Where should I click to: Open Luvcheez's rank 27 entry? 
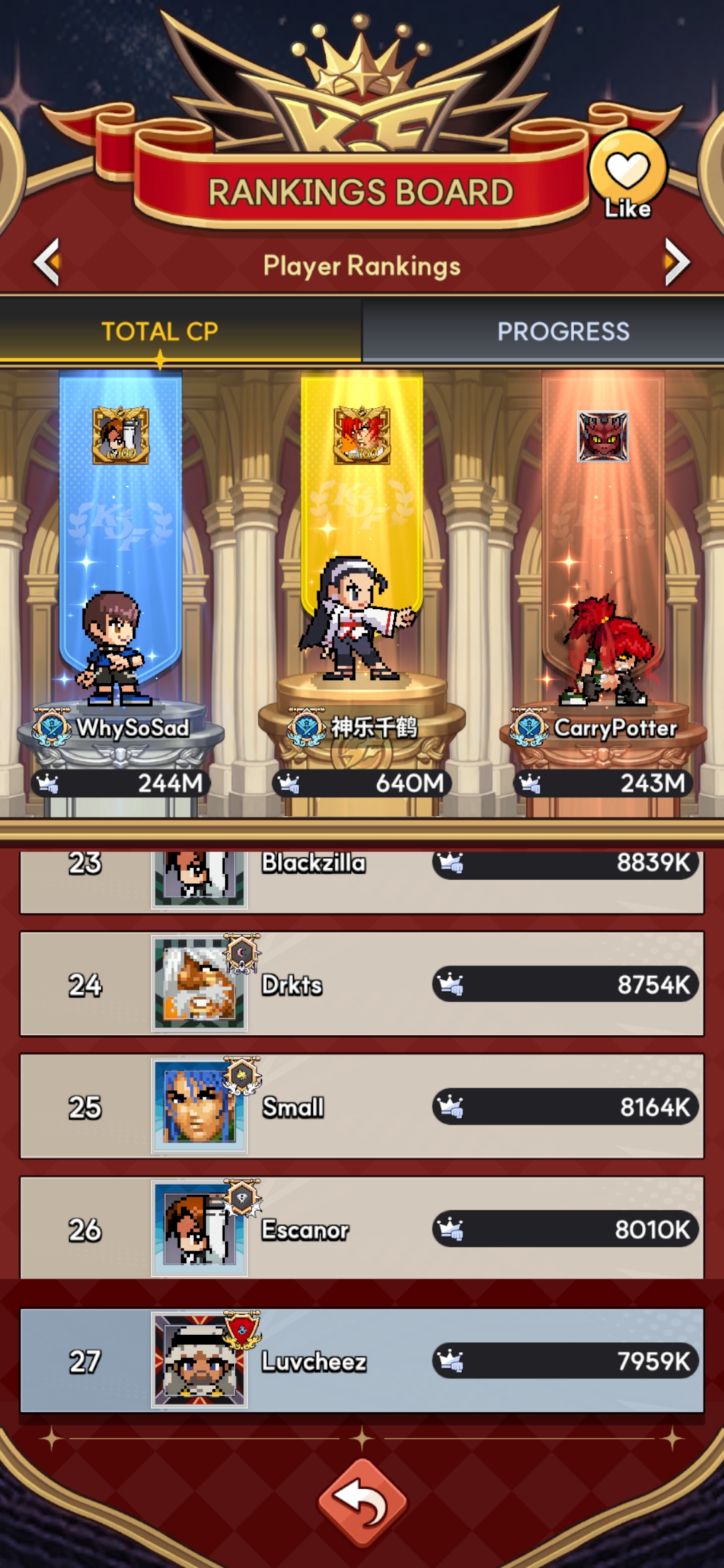click(362, 1360)
